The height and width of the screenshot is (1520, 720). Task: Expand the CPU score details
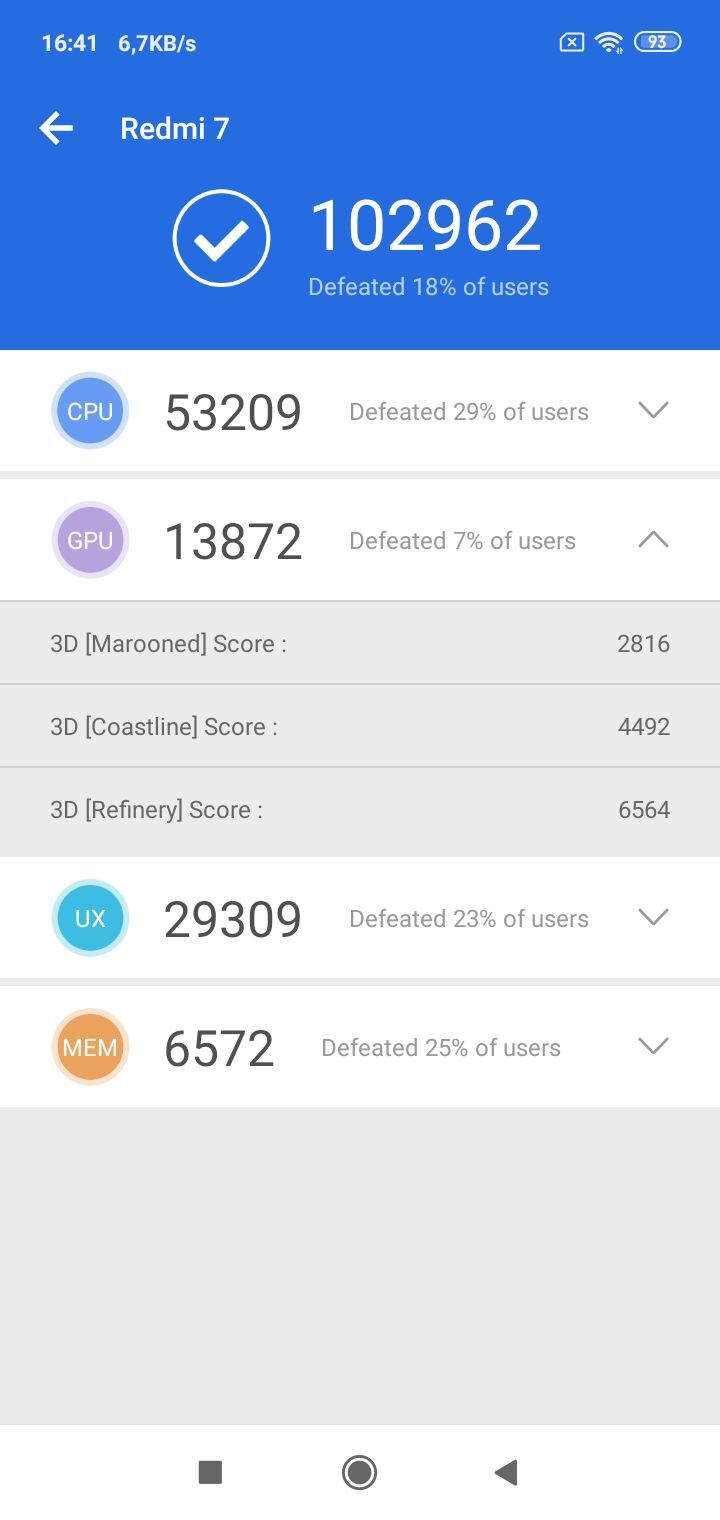pyautogui.click(x=653, y=411)
